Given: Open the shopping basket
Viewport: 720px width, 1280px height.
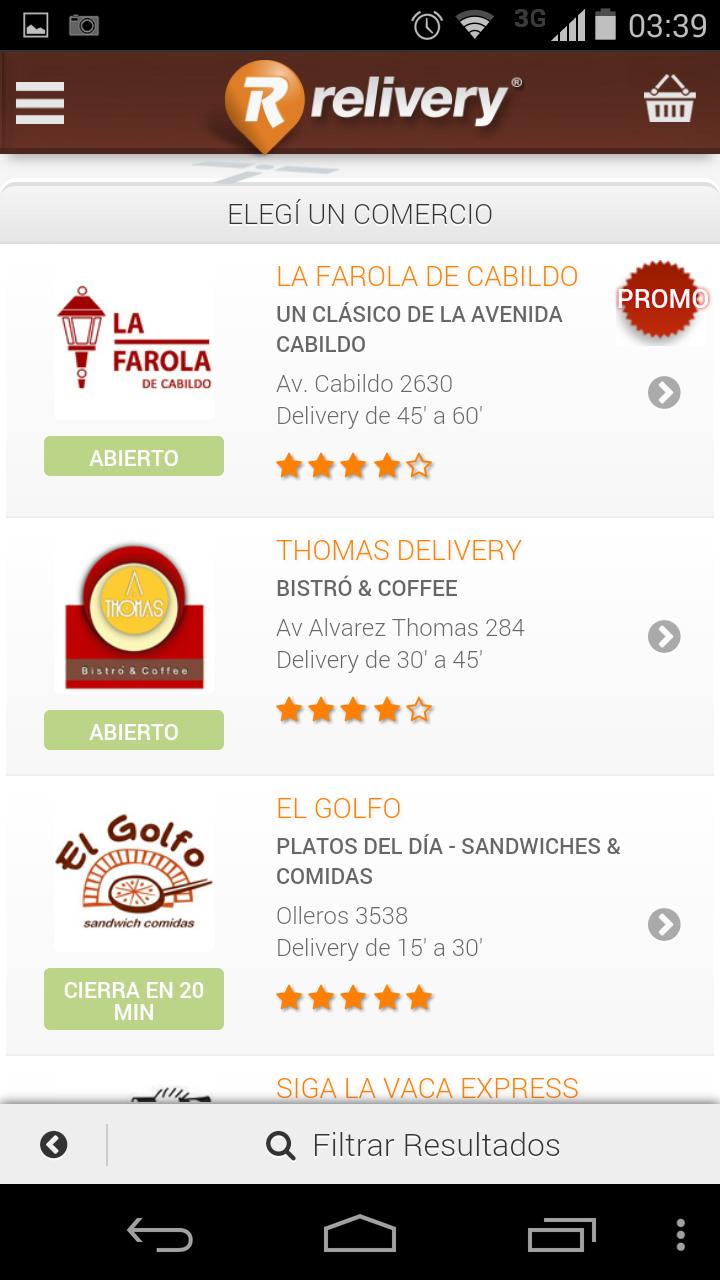Looking at the screenshot, I should [x=669, y=101].
